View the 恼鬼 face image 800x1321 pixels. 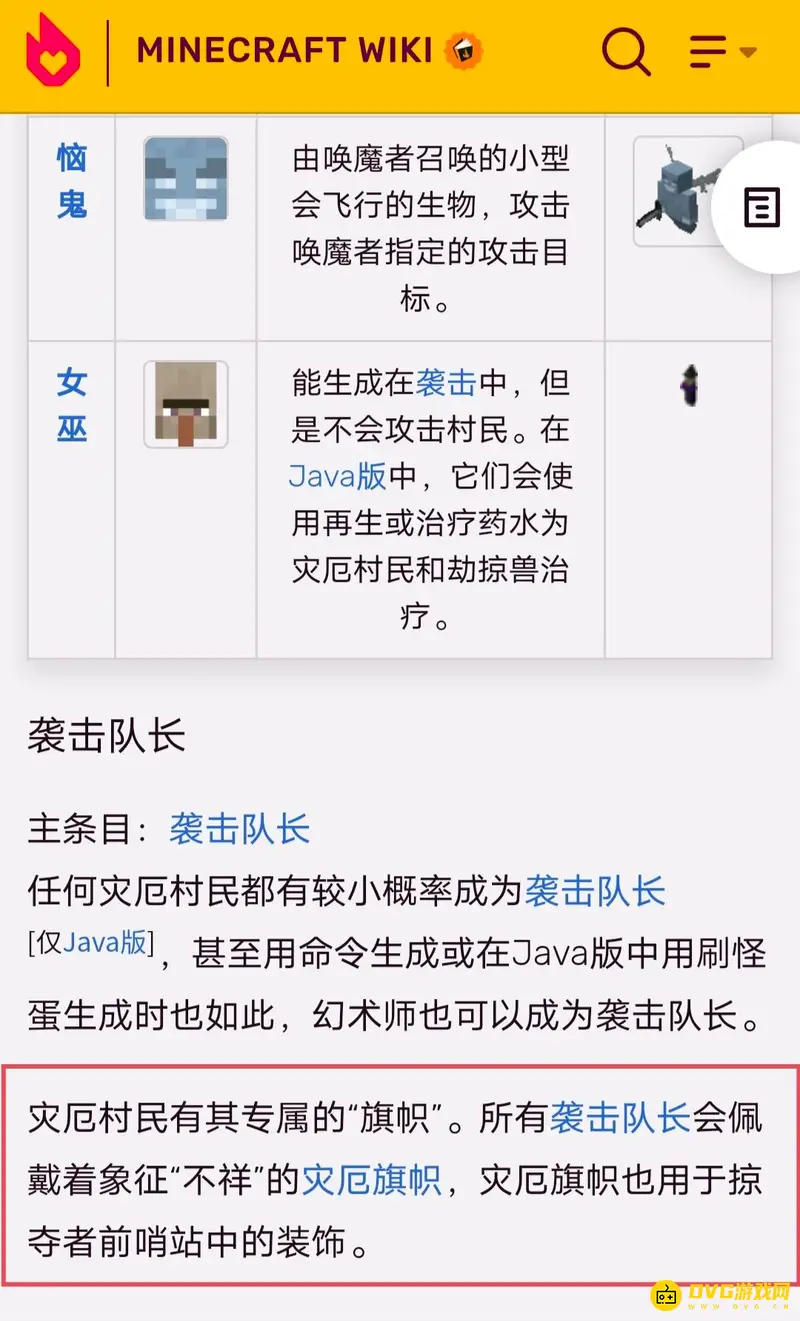pos(186,179)
